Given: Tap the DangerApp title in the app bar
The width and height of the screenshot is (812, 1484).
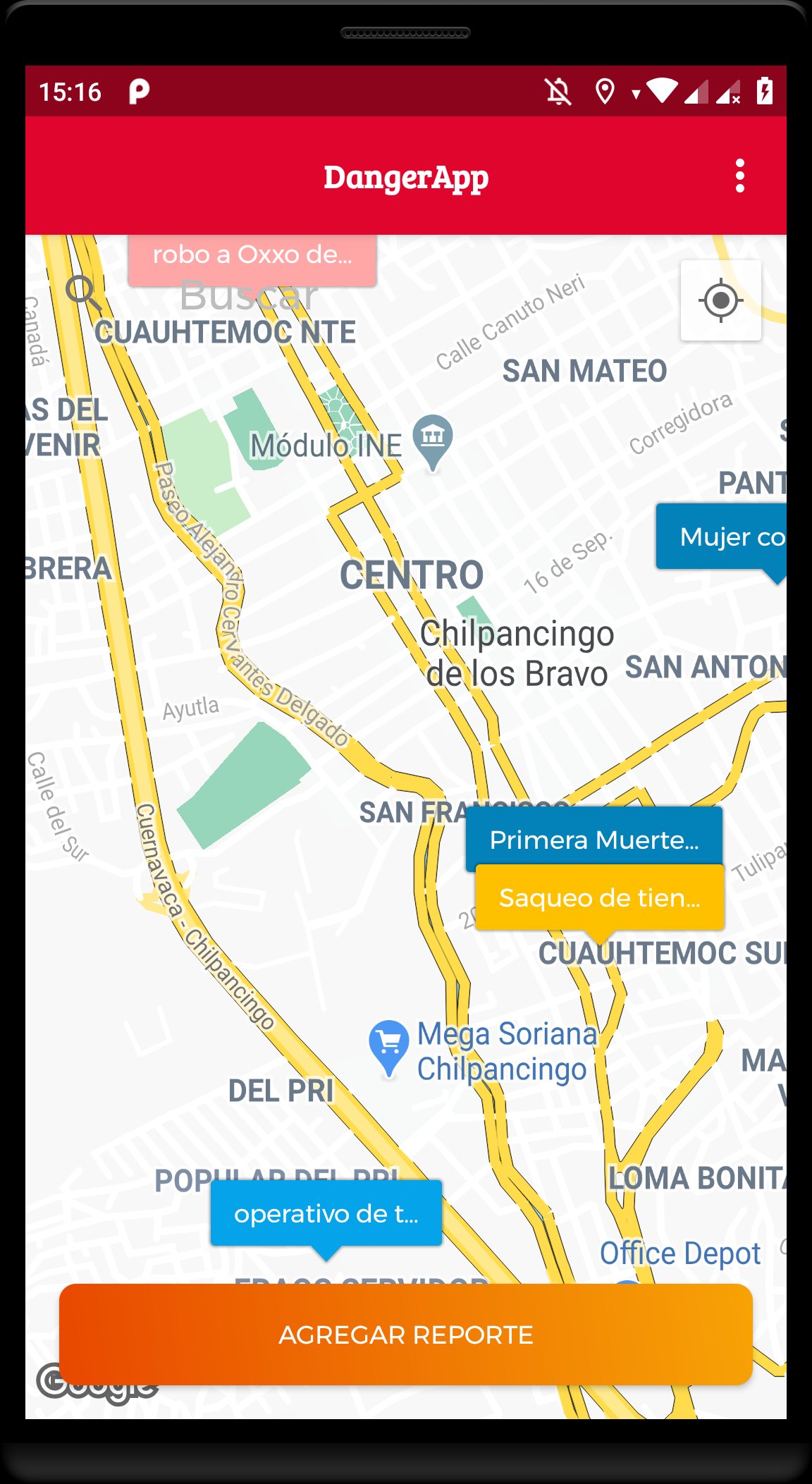Looking at the screenshot, I should click(406, 177).
